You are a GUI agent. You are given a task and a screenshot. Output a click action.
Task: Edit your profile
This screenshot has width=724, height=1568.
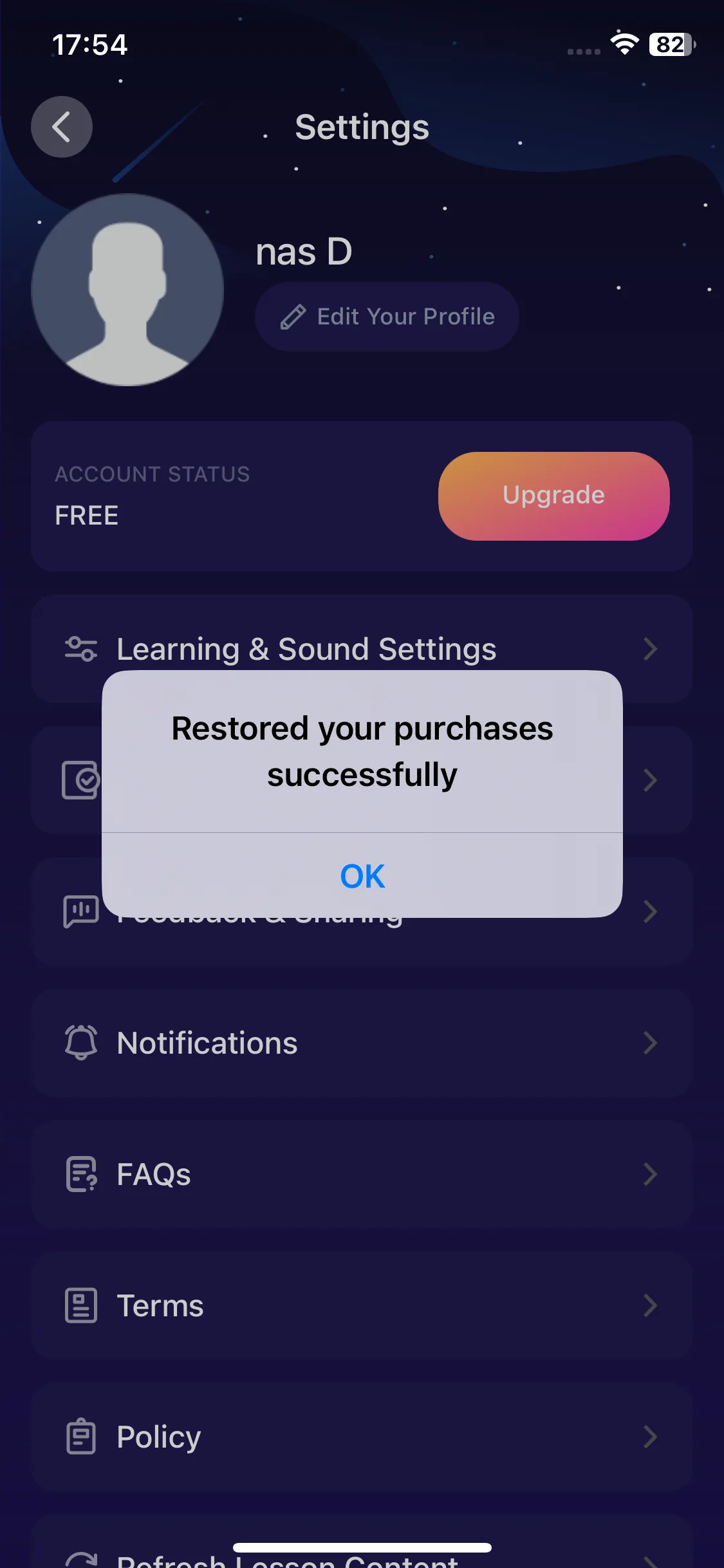(x=387, y=317)
